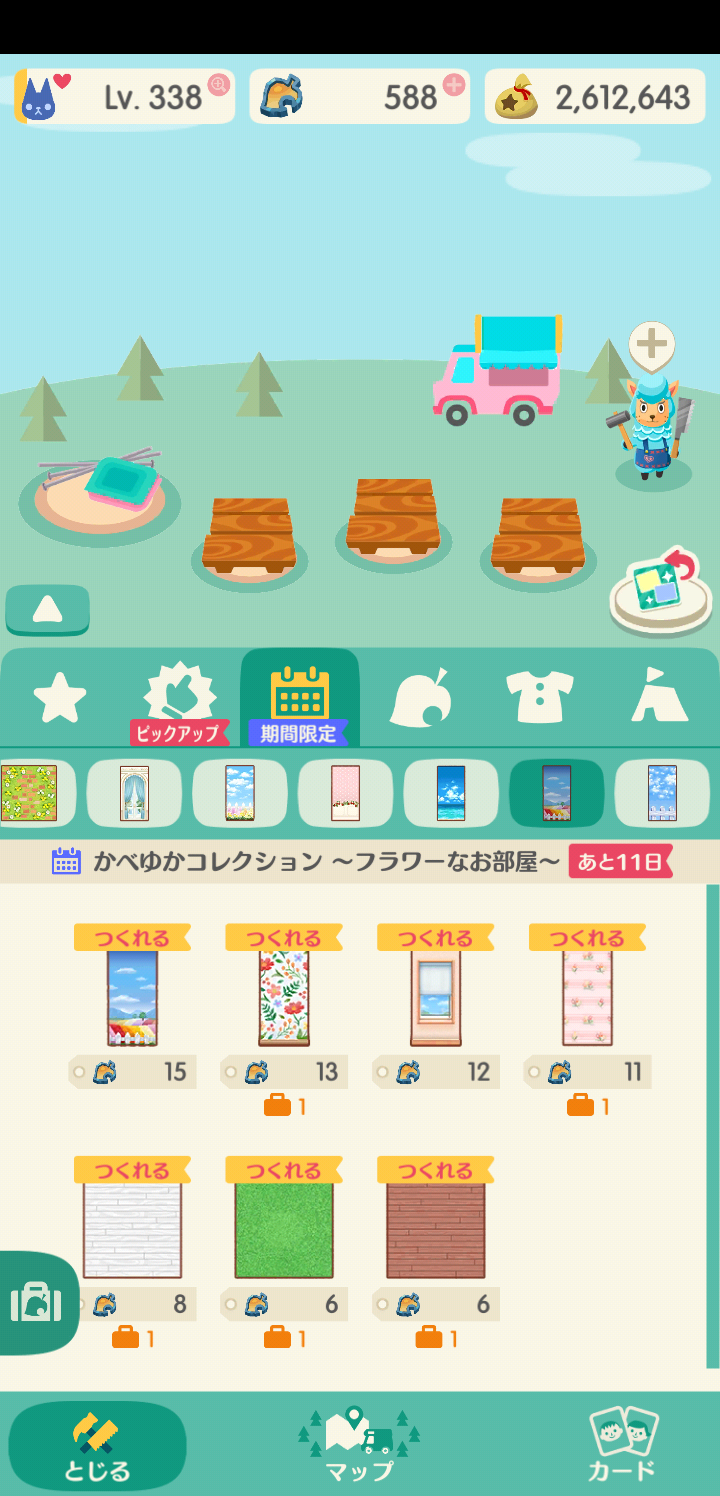
Task: Switch to the star favorites tab
Action: (x=60, y=697)
